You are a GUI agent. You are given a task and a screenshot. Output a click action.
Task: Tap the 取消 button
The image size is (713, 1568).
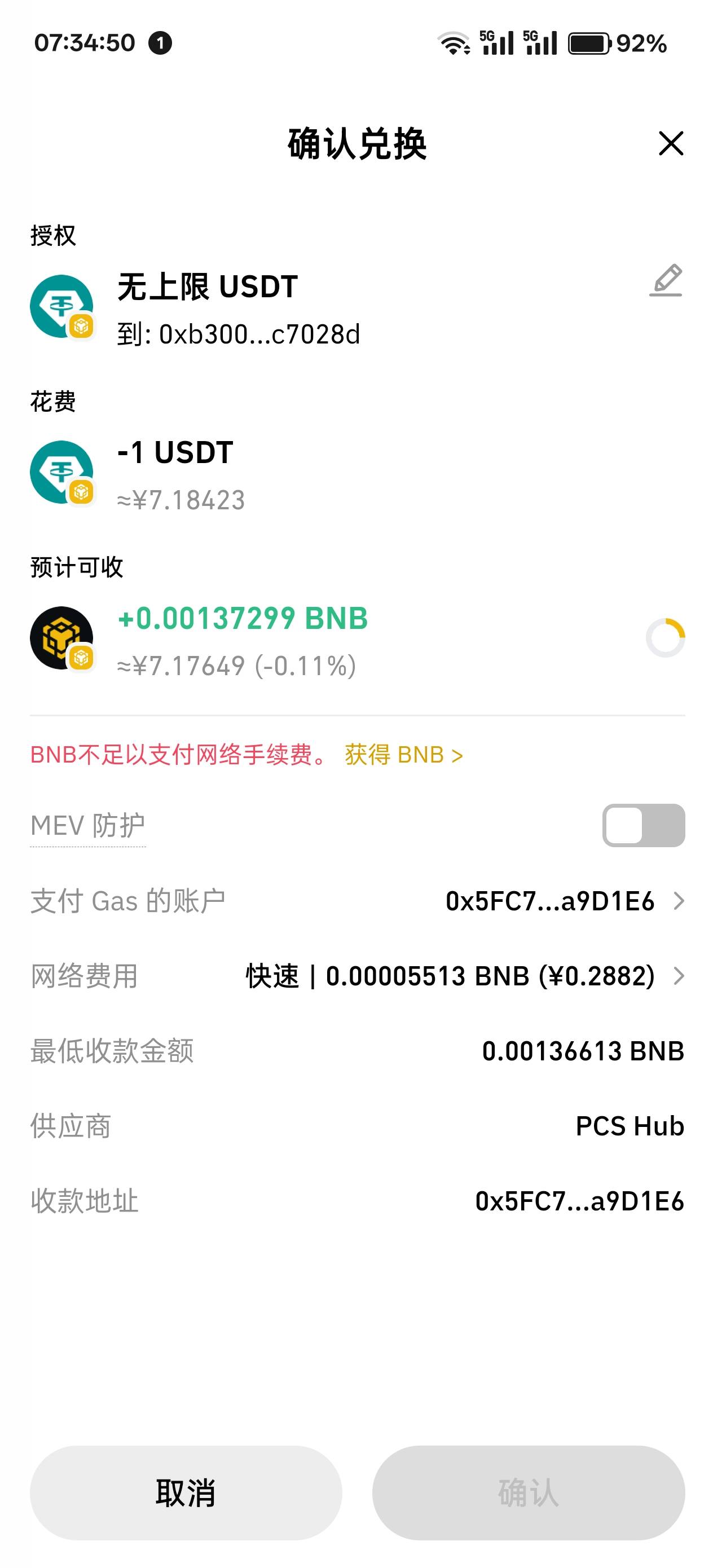[186, 1492]
